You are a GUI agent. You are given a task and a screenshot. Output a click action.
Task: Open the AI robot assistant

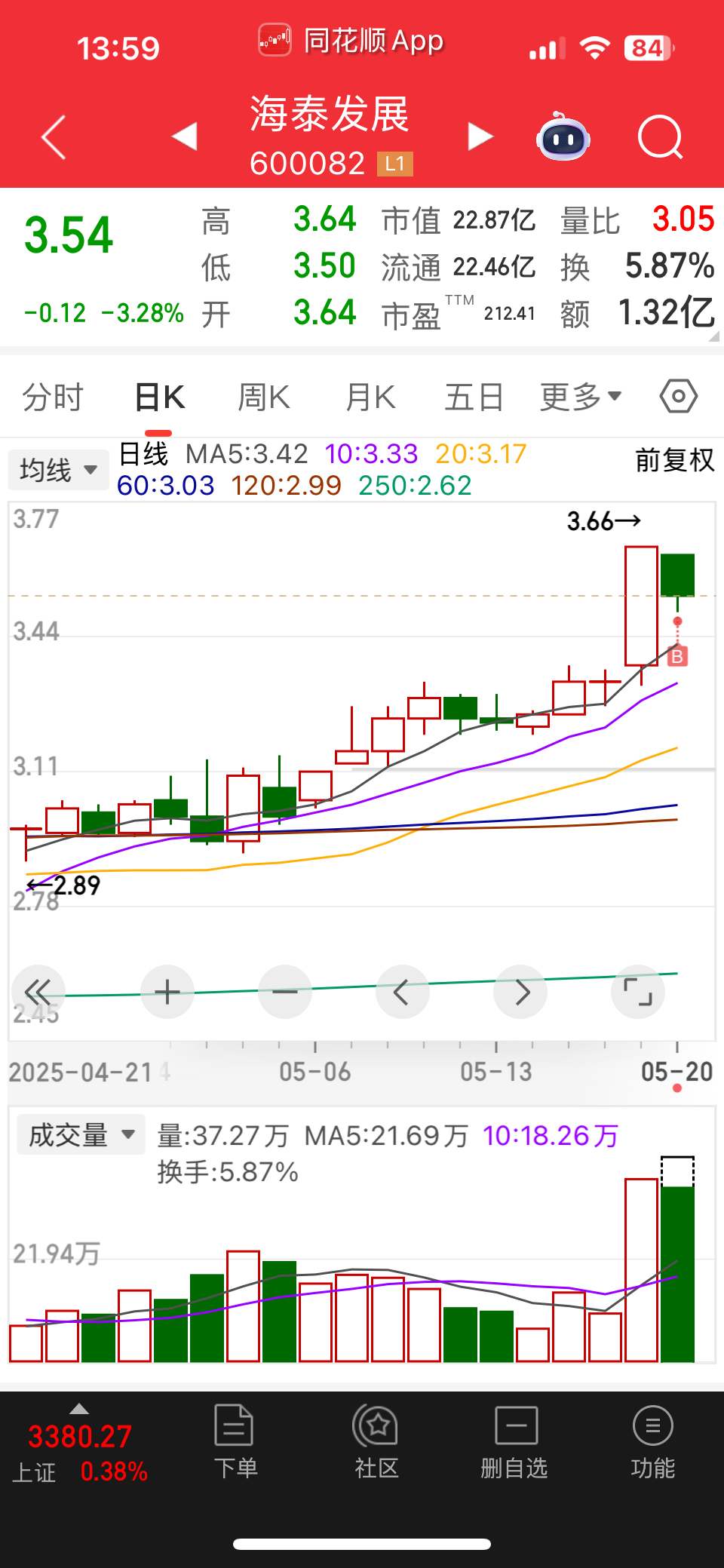563,137
